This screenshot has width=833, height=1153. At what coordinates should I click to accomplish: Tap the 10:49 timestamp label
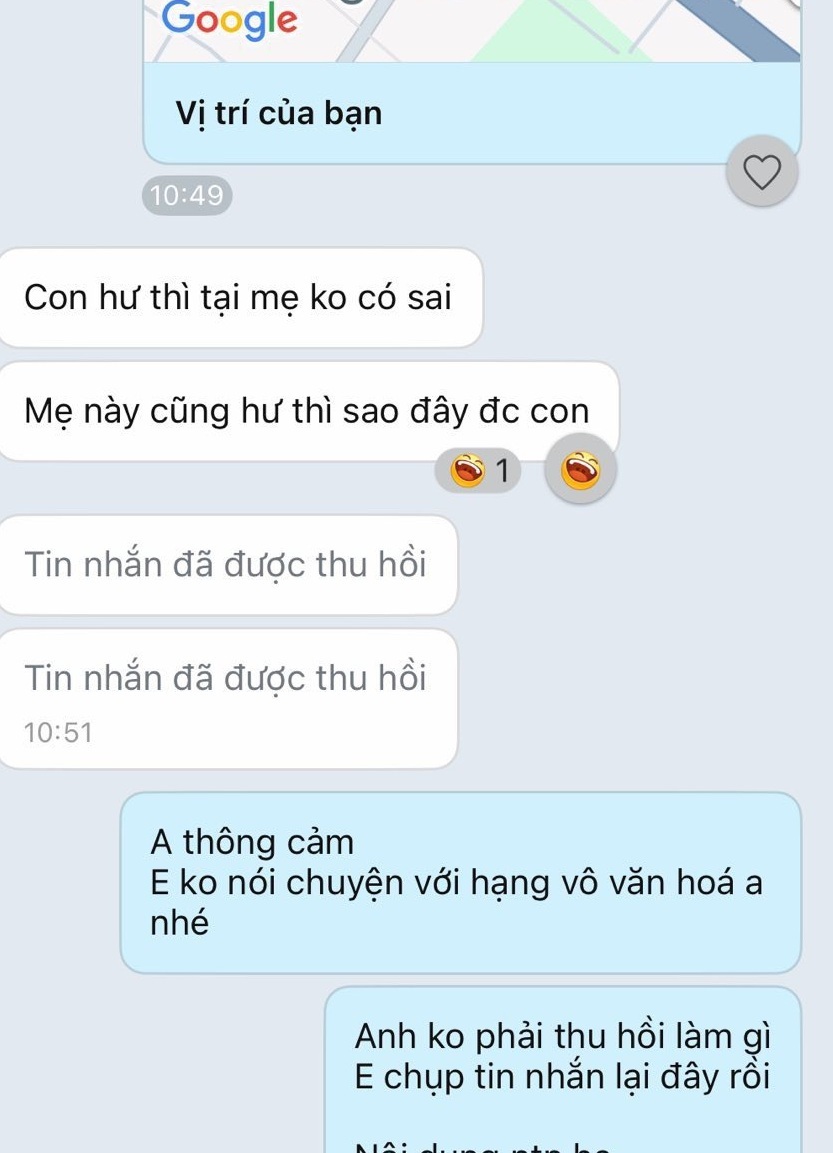click(x=186, y=197)
